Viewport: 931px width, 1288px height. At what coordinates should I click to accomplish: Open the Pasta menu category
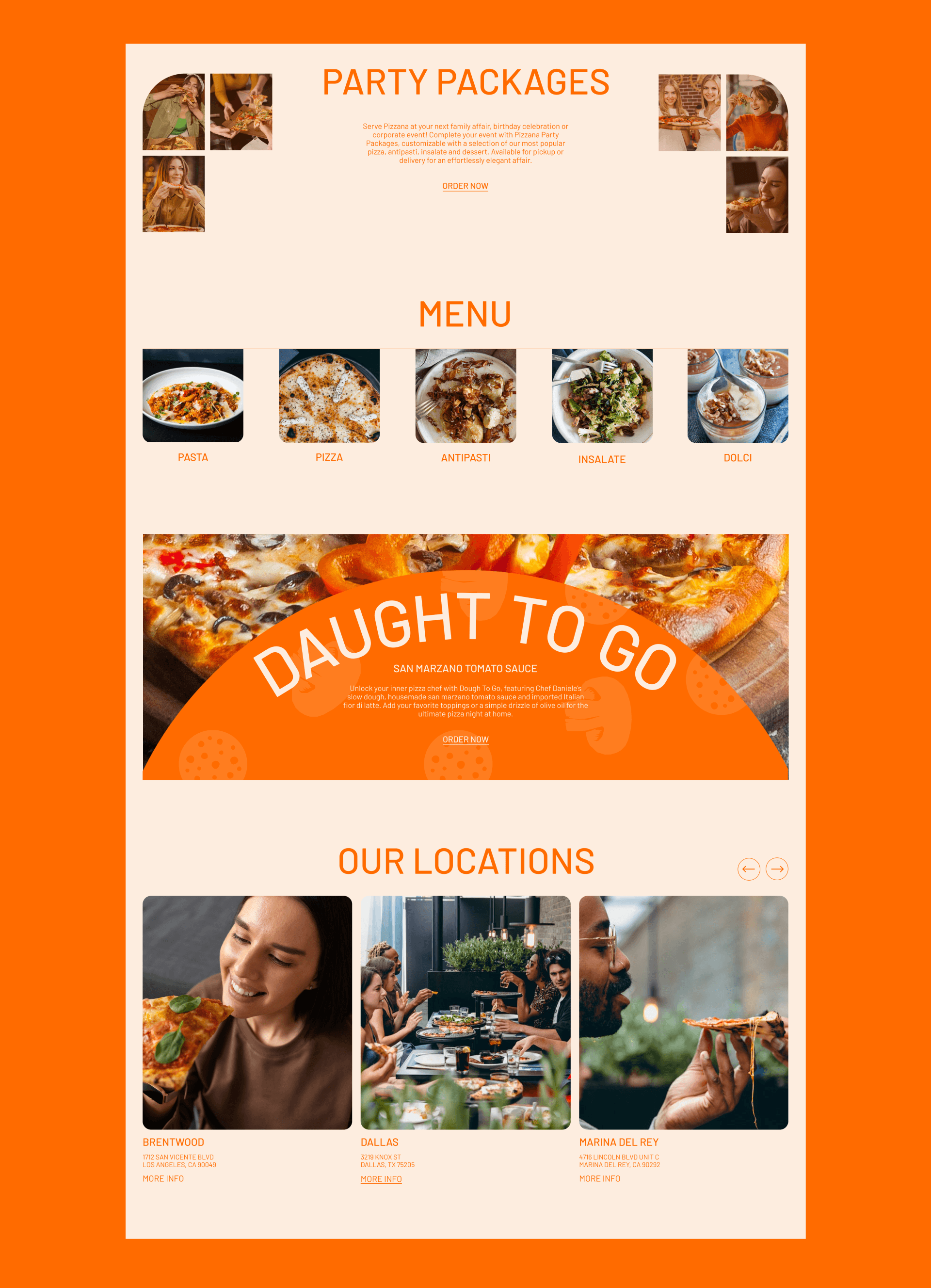click(x=193, y=396)
